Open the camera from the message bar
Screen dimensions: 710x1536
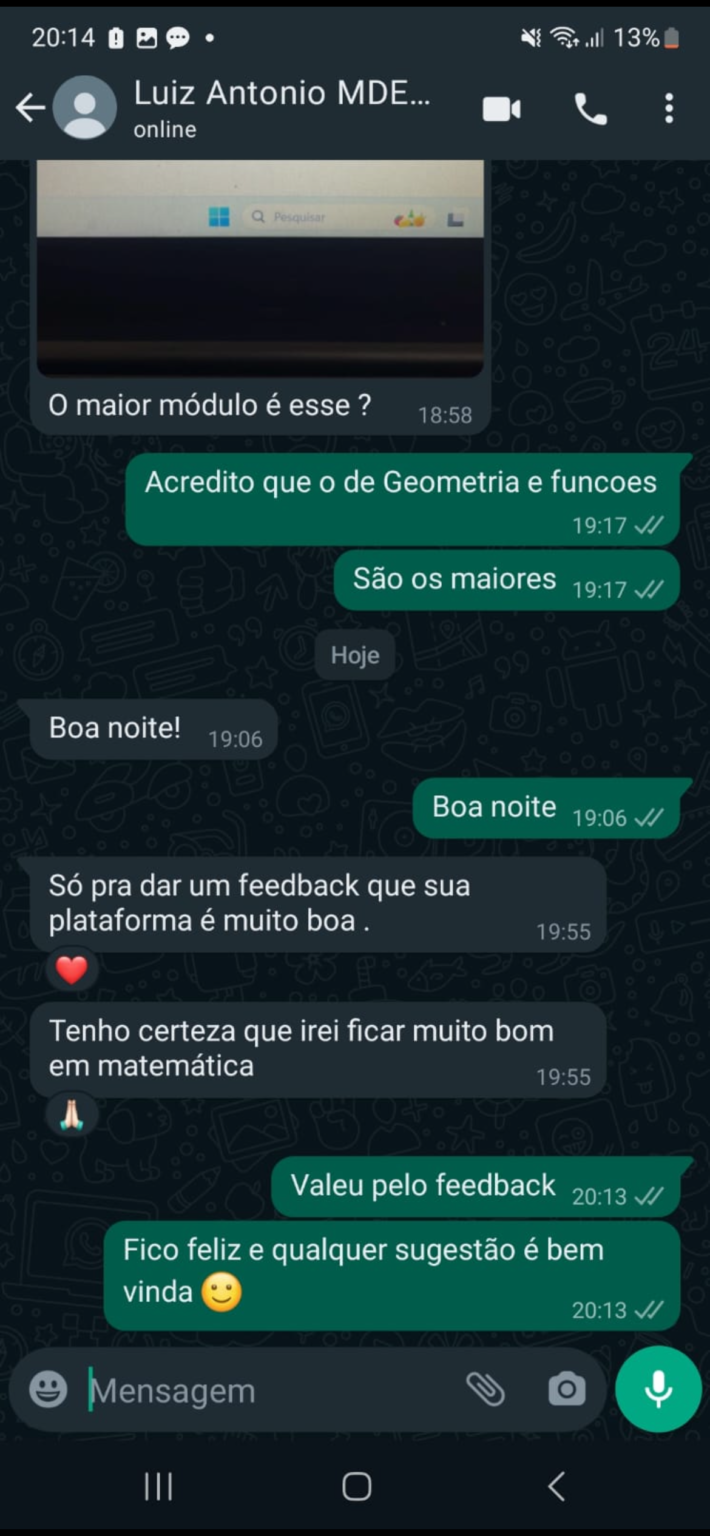click(x=566, y=1389)
